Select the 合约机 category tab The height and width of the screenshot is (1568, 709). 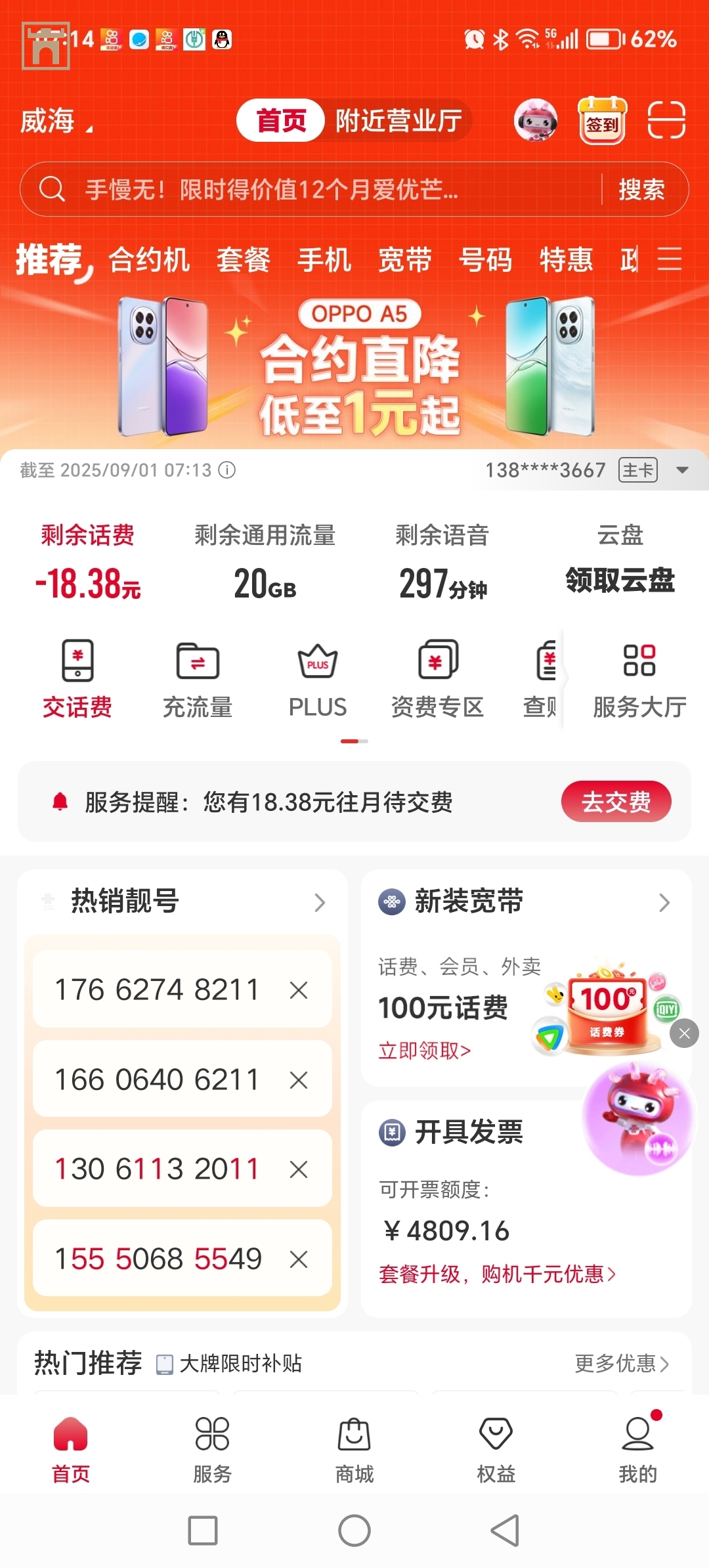click(149, 260)
